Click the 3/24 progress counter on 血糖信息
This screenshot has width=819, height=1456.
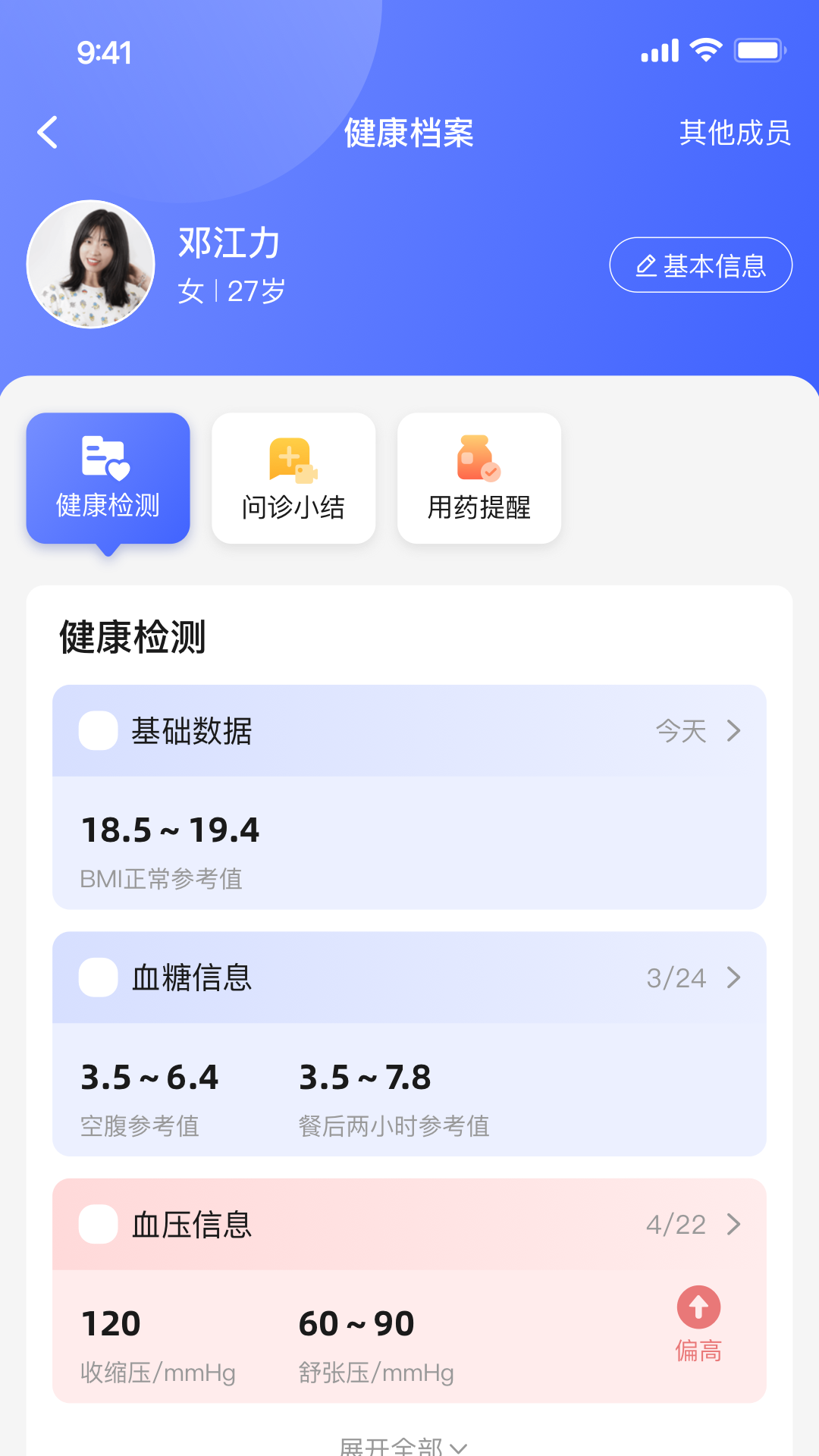click(677, 978)
